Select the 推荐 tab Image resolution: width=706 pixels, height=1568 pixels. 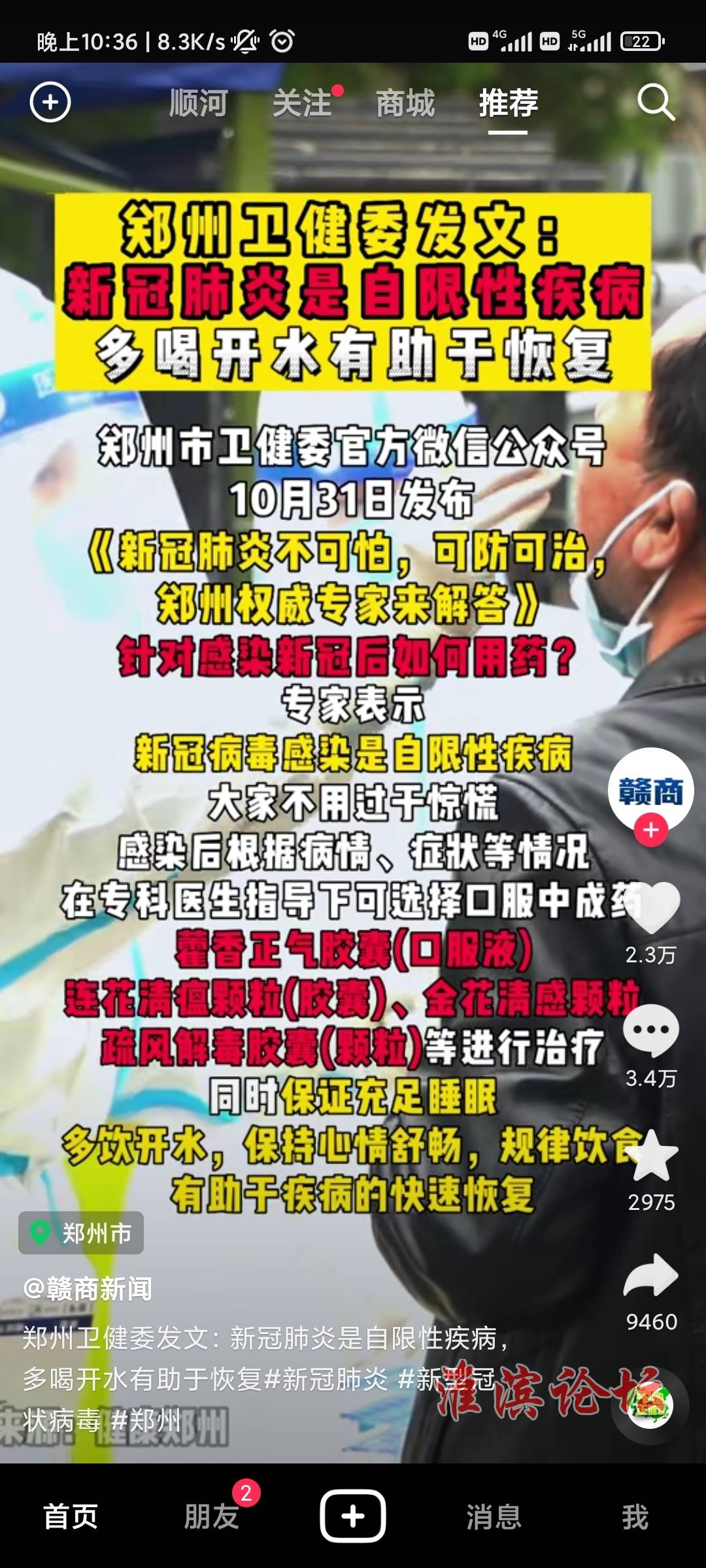point(509,103)
